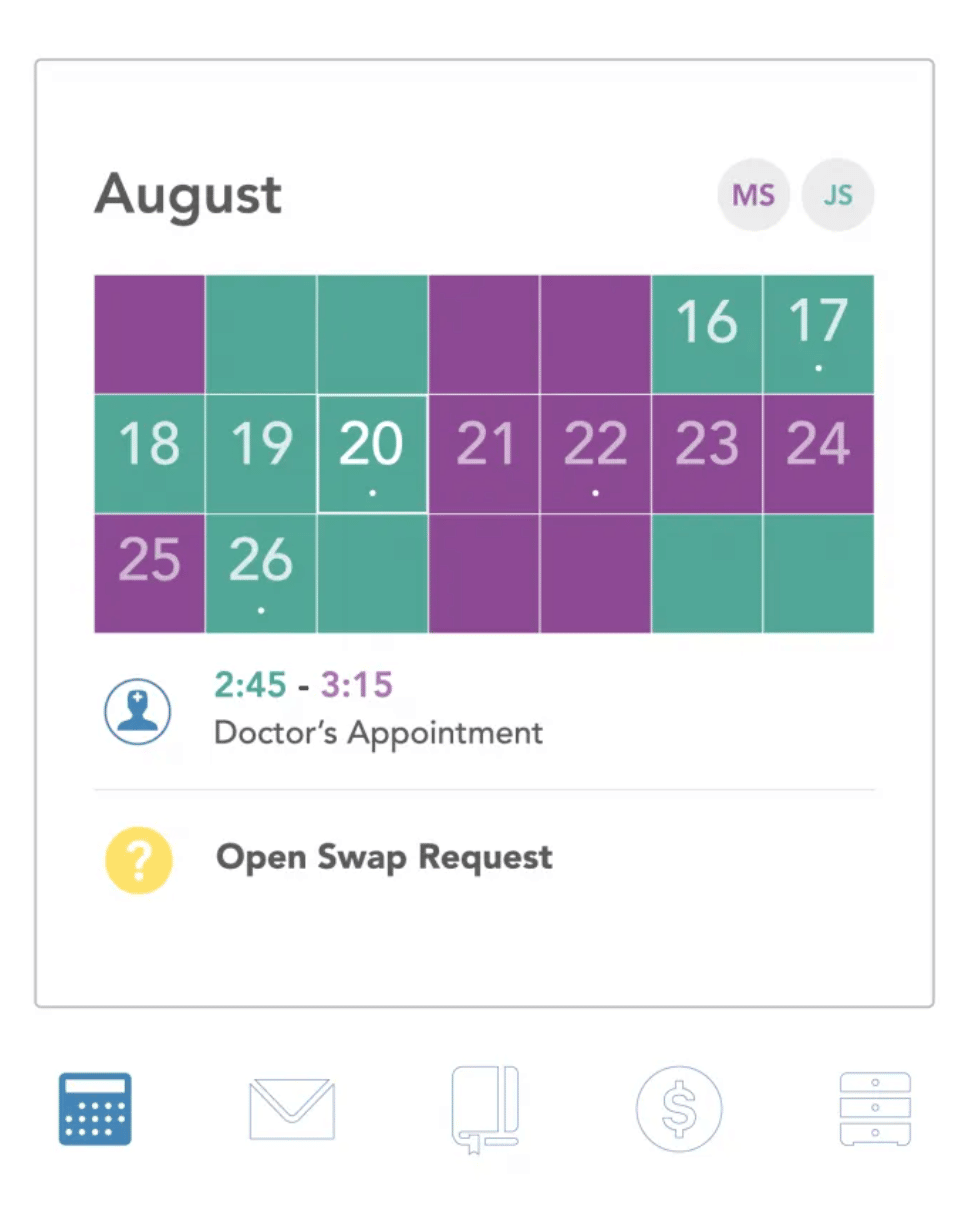
Task: Open the Open Swap Request entry
Action: [383, 857]
